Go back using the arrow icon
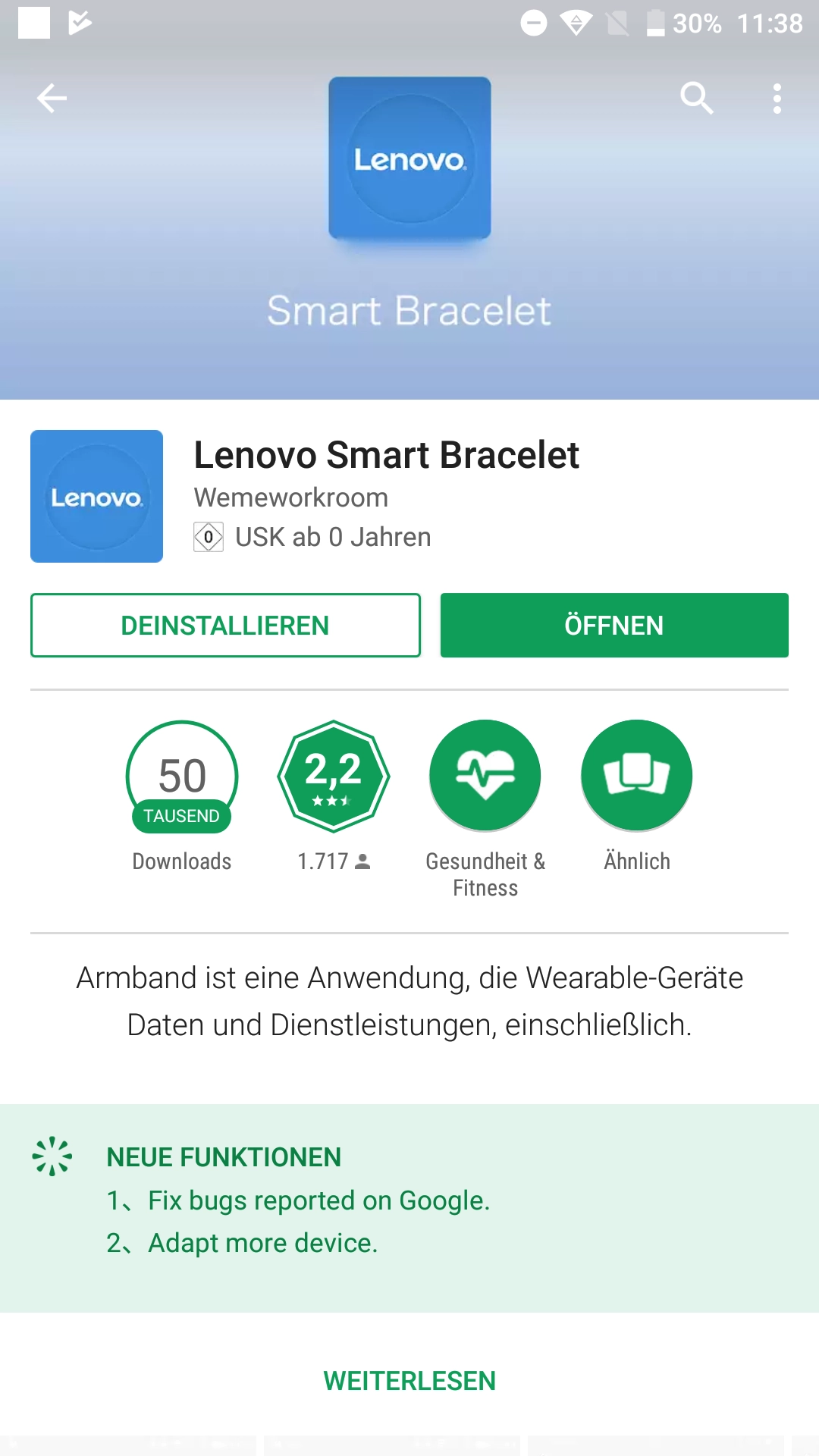The width and height of the screenshot is (819, 1456). pos(52,99)
